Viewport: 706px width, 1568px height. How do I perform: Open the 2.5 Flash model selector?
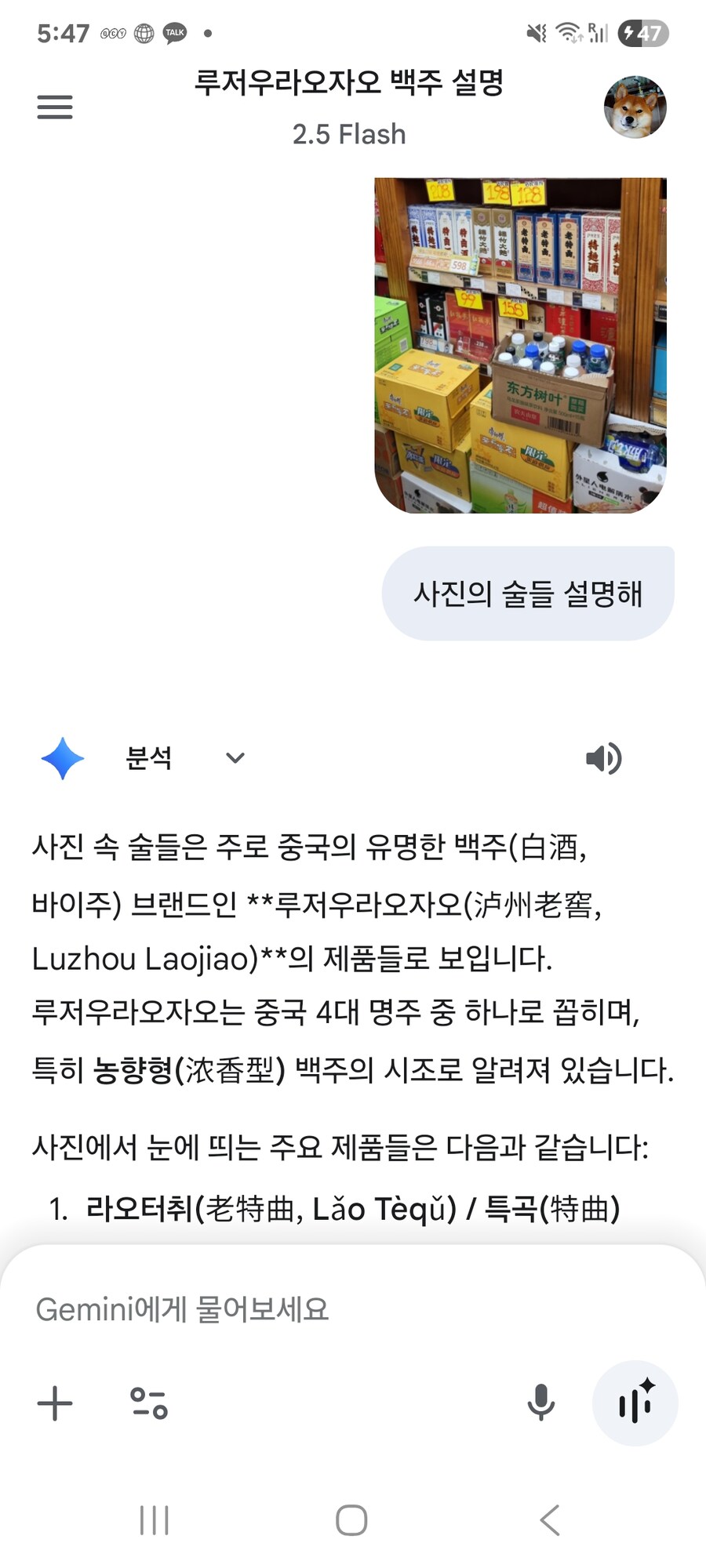coord(348,134)
